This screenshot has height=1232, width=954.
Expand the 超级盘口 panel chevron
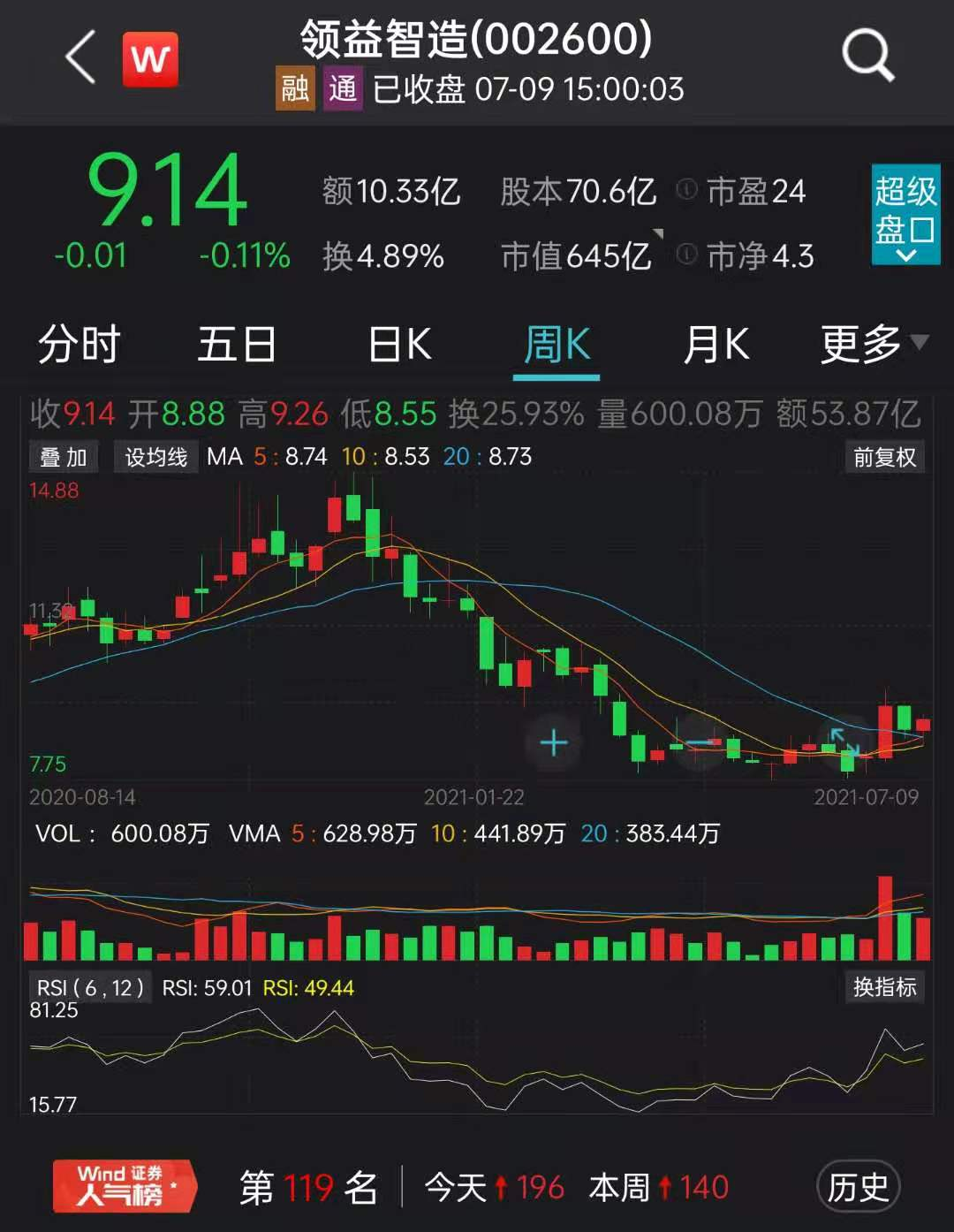[905, 256]
